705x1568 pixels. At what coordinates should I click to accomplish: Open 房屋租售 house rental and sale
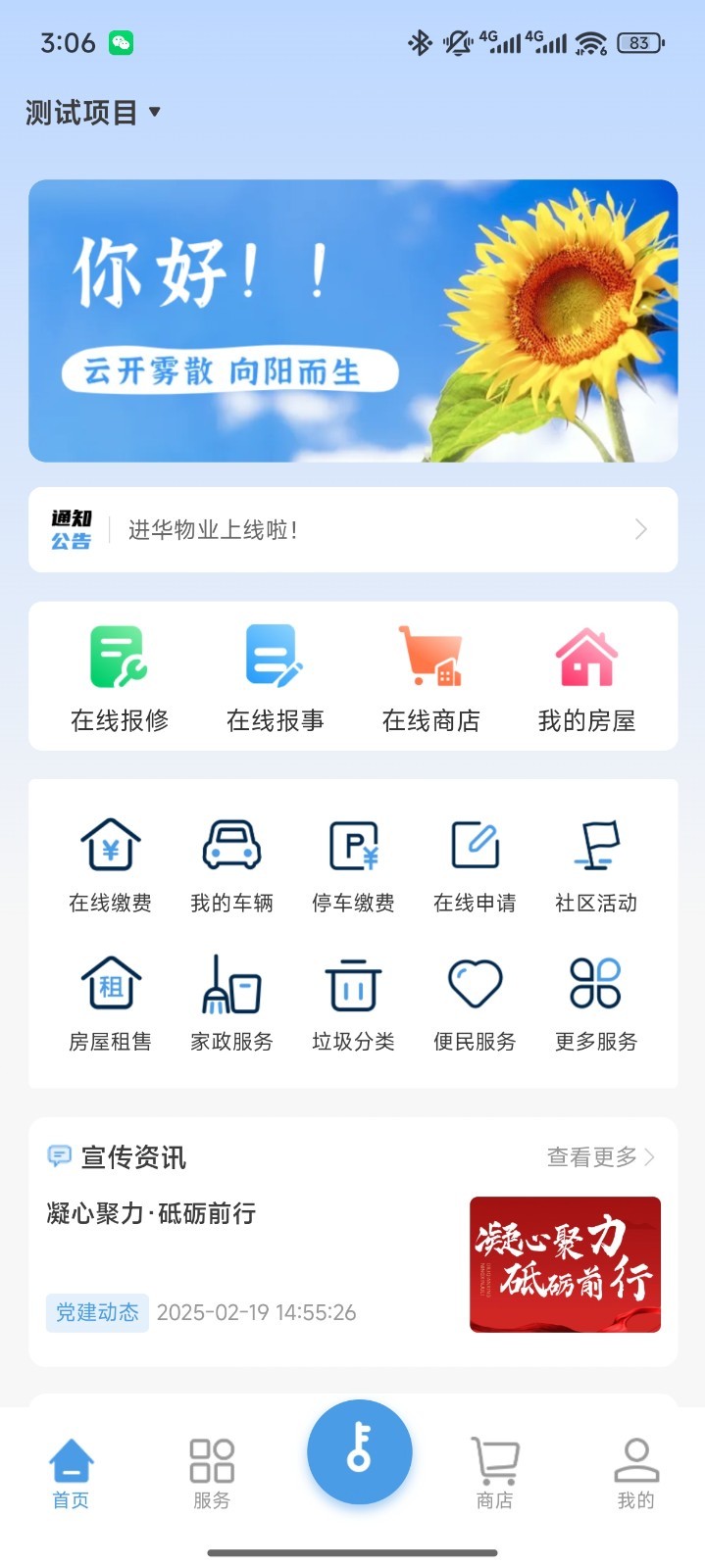pyautogui.click(x=110, y=1004)
